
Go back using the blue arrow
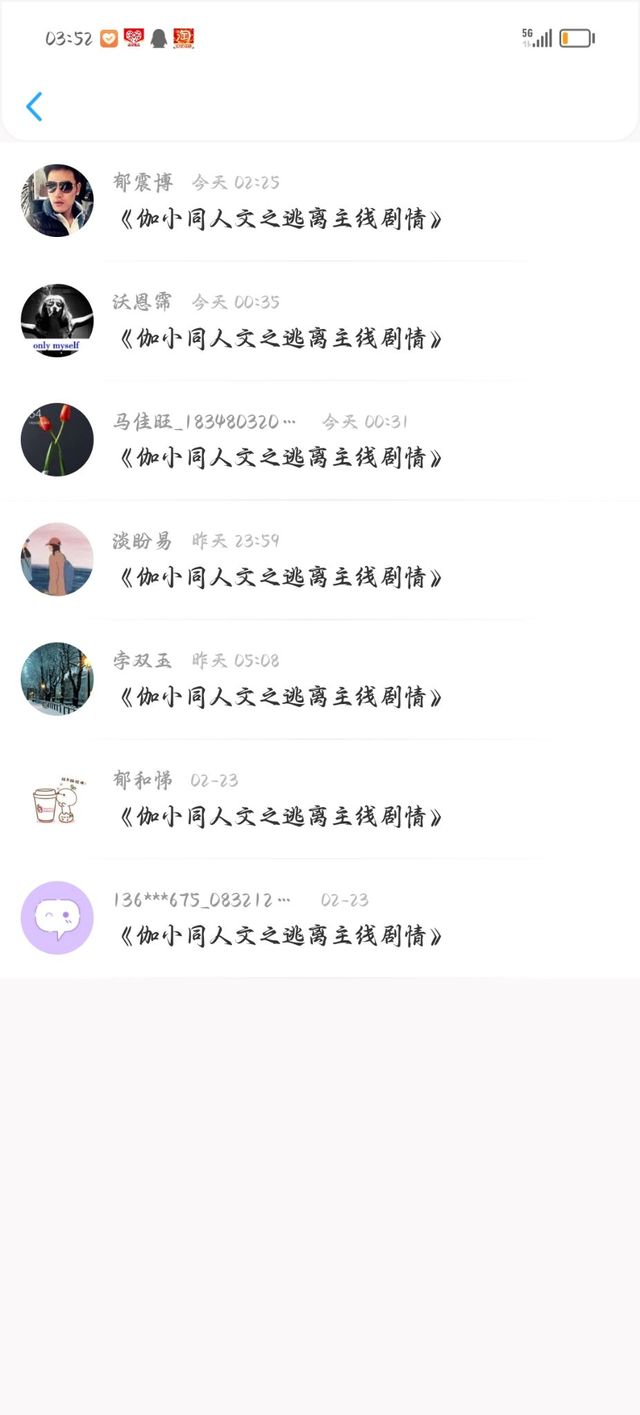(x=34, y=107)
